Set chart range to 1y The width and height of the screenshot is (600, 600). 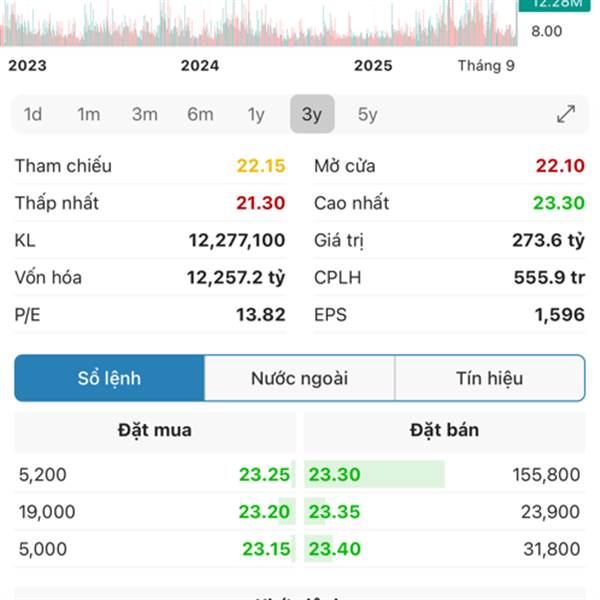[x=256, y=114]
